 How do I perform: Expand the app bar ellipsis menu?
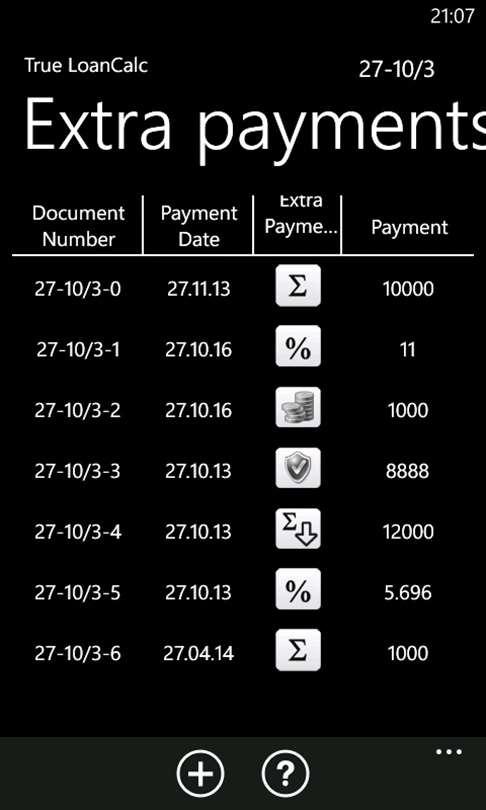(x=449, y=752)
